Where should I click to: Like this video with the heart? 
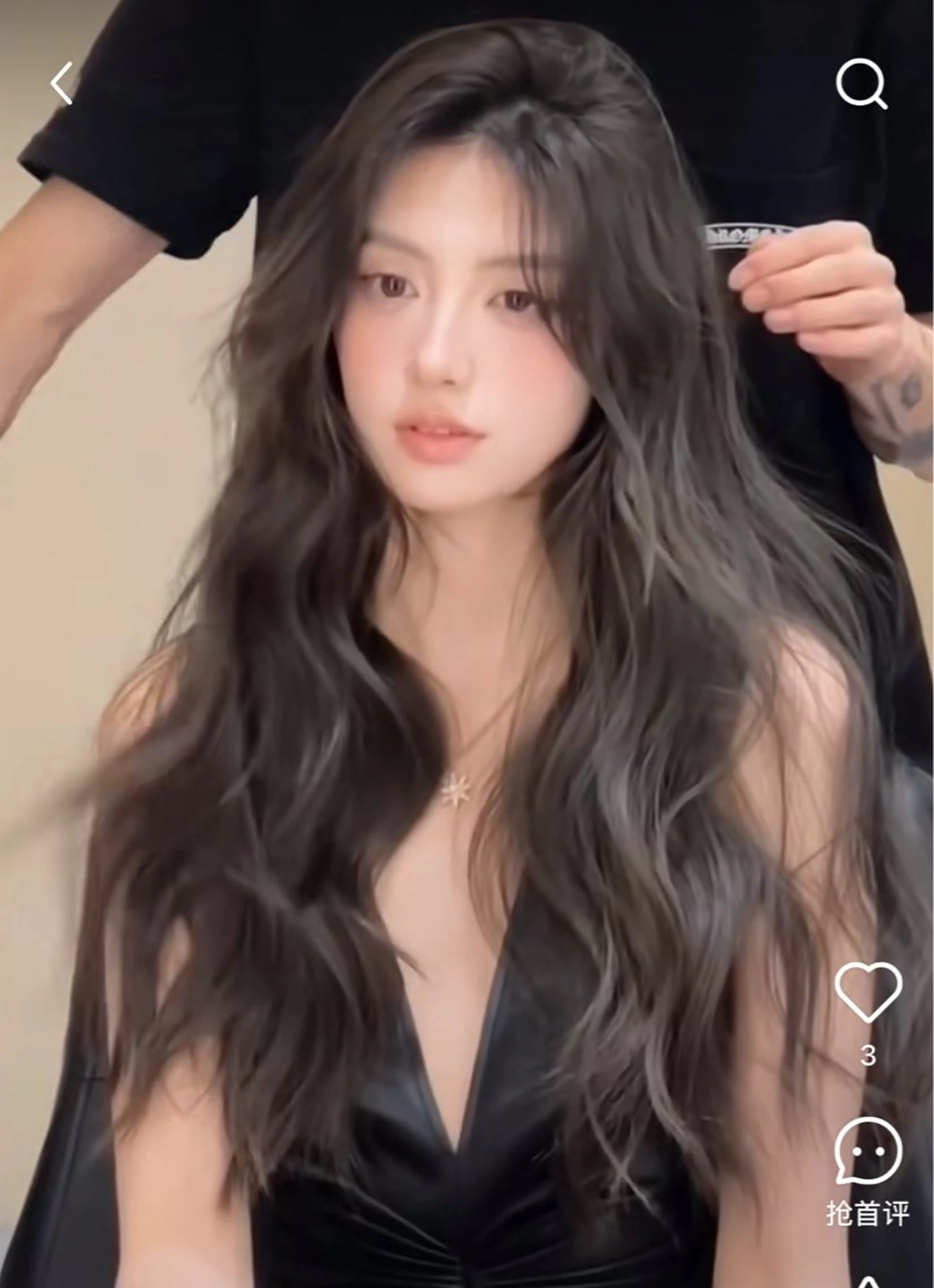[868, 990]
